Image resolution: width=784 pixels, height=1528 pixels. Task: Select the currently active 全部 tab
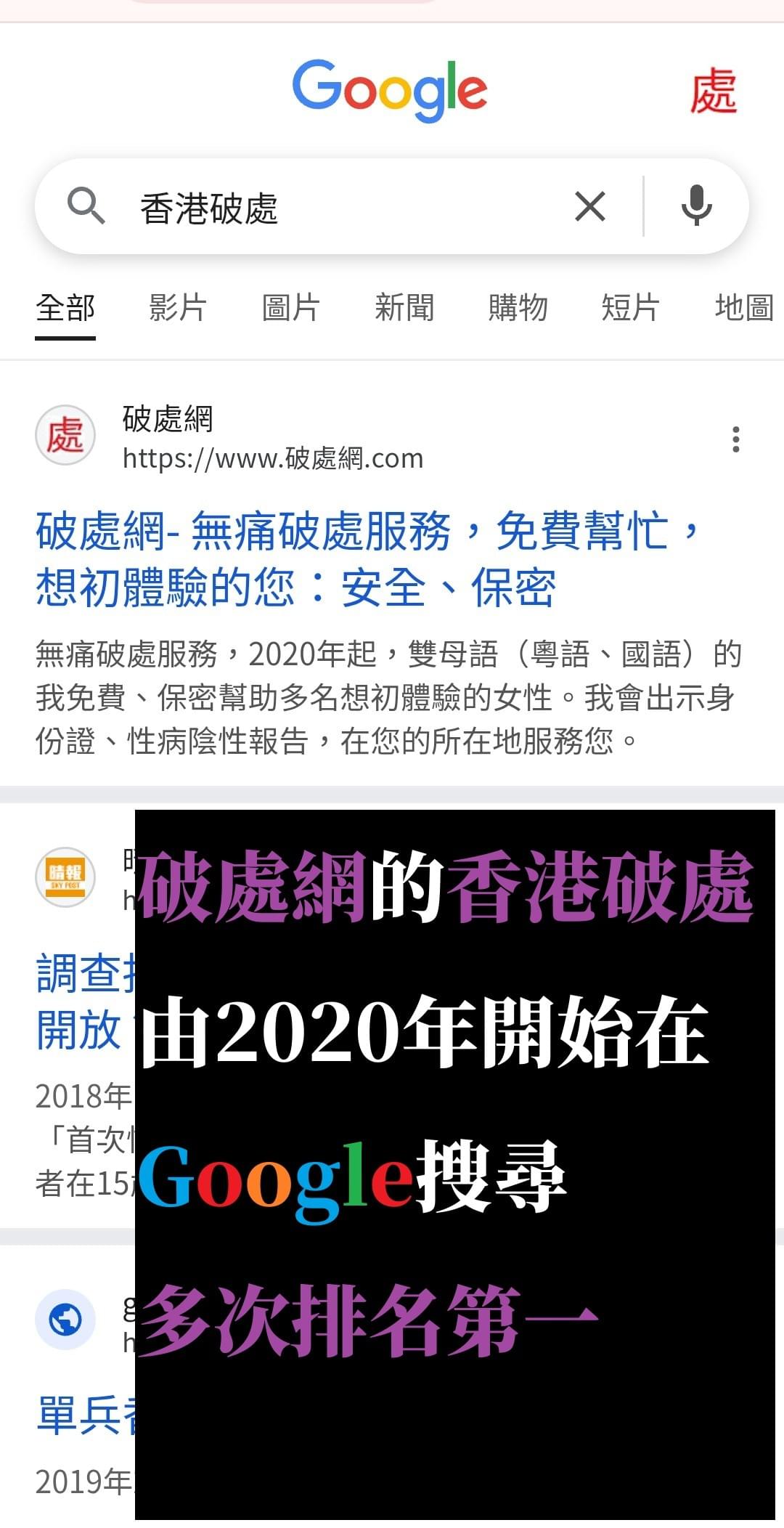tap(65, 307)
